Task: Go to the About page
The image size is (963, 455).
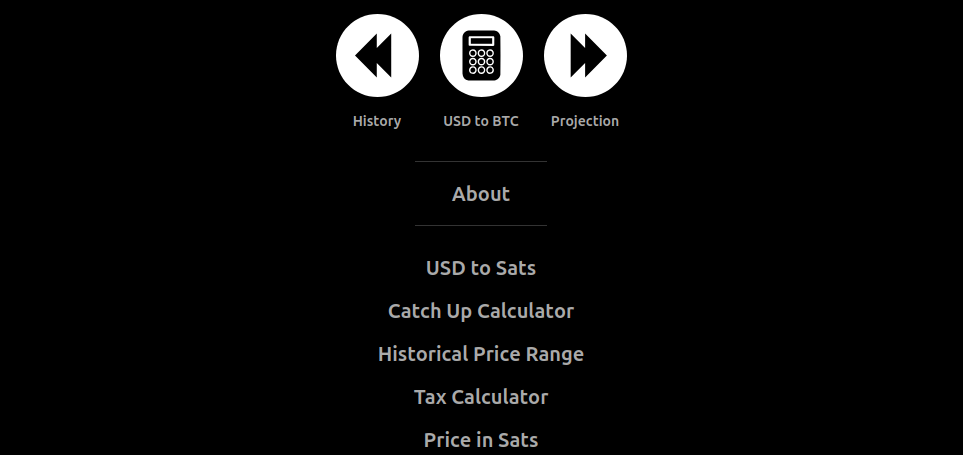Action: 481,194
